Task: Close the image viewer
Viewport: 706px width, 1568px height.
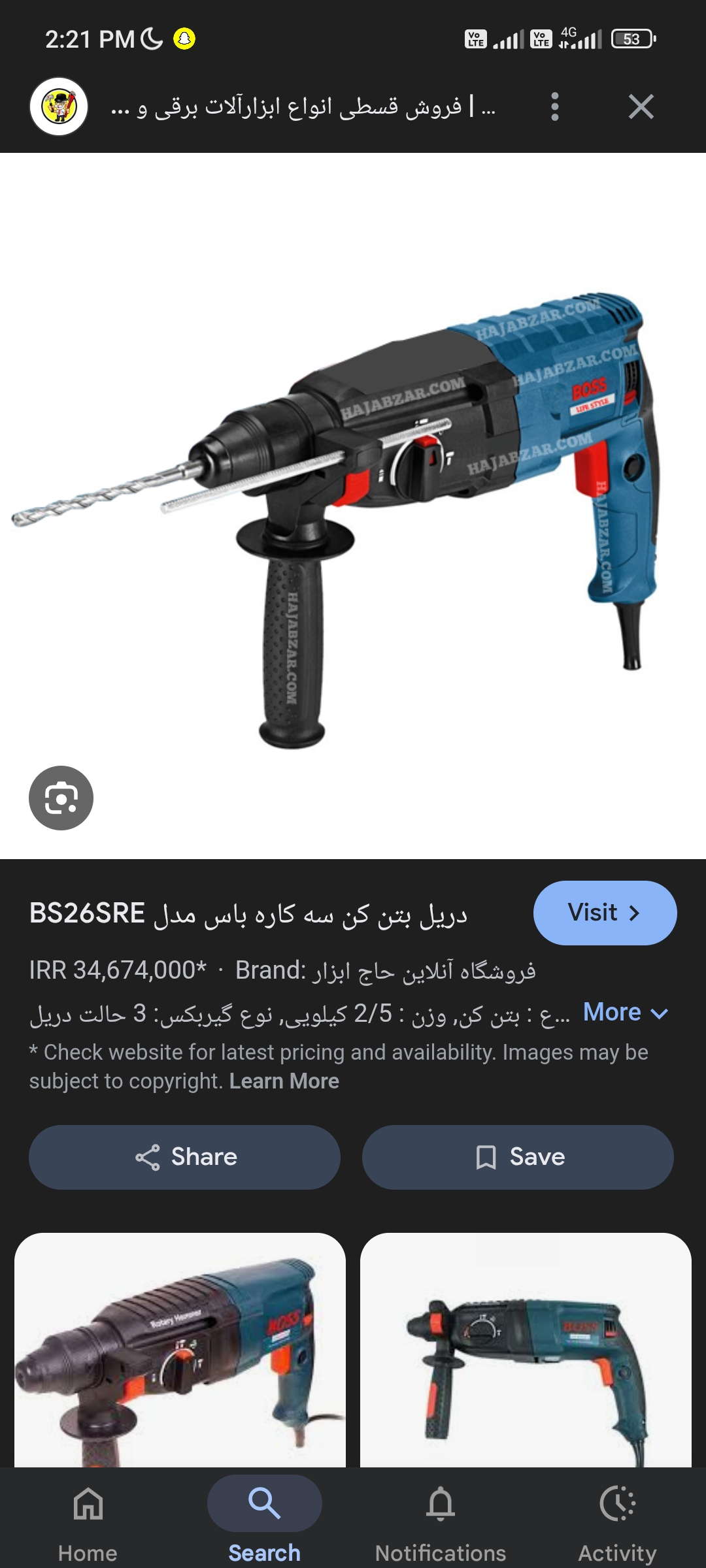Action: [x=641, y=106]
